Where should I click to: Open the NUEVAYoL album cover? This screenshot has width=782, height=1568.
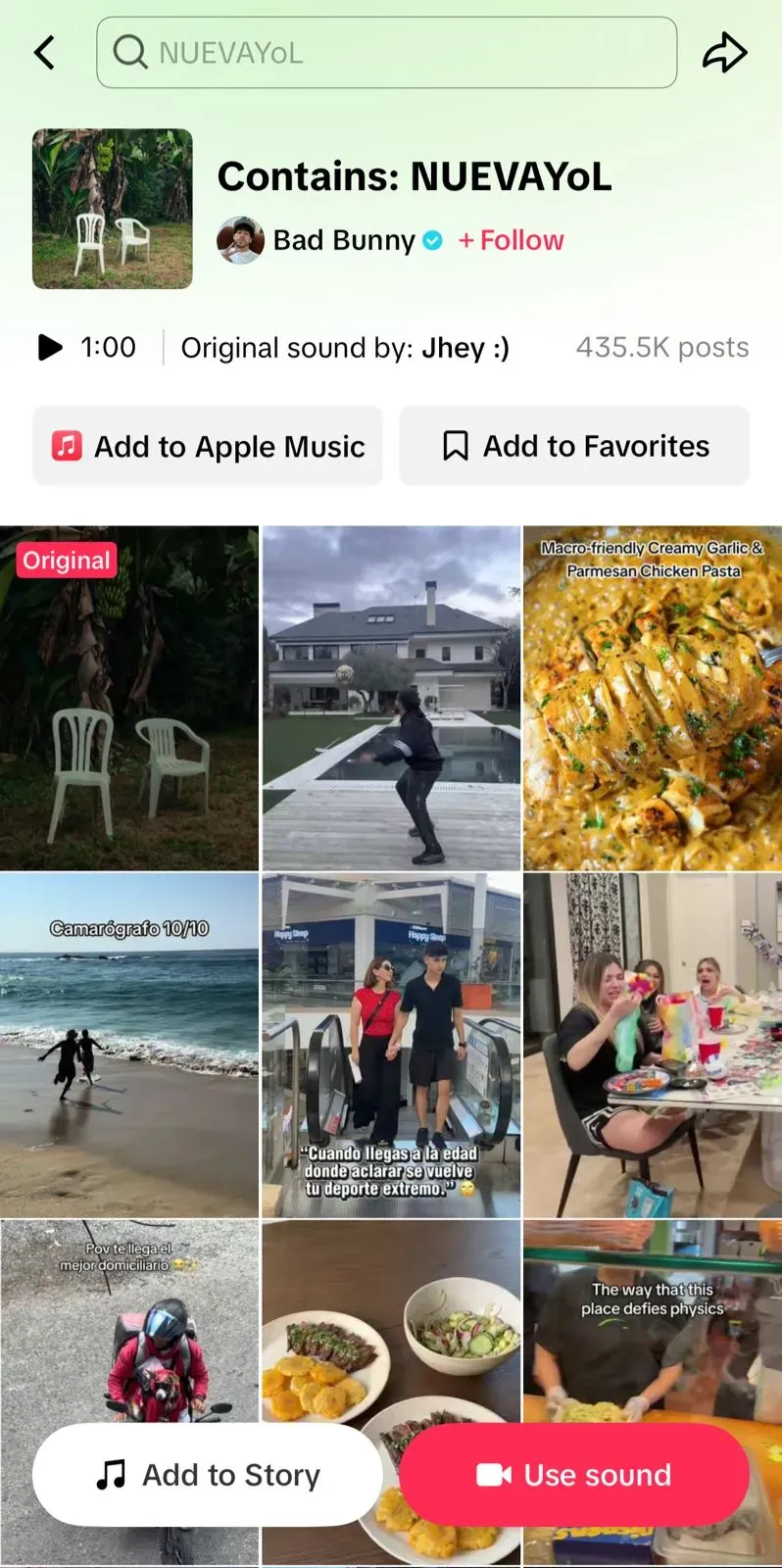(113, 209)
